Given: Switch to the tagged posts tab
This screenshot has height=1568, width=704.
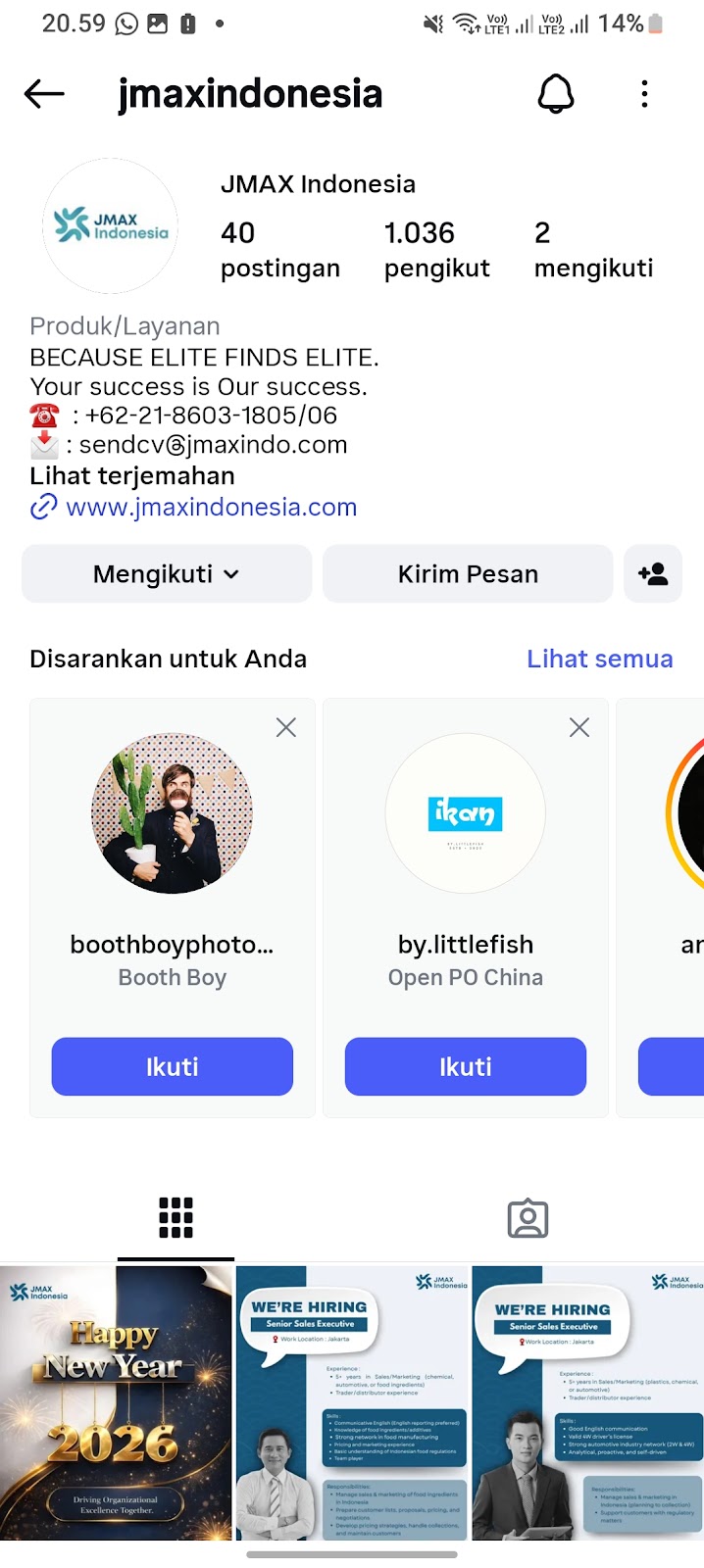Looking at the screenshot, I should point(528,1218).
